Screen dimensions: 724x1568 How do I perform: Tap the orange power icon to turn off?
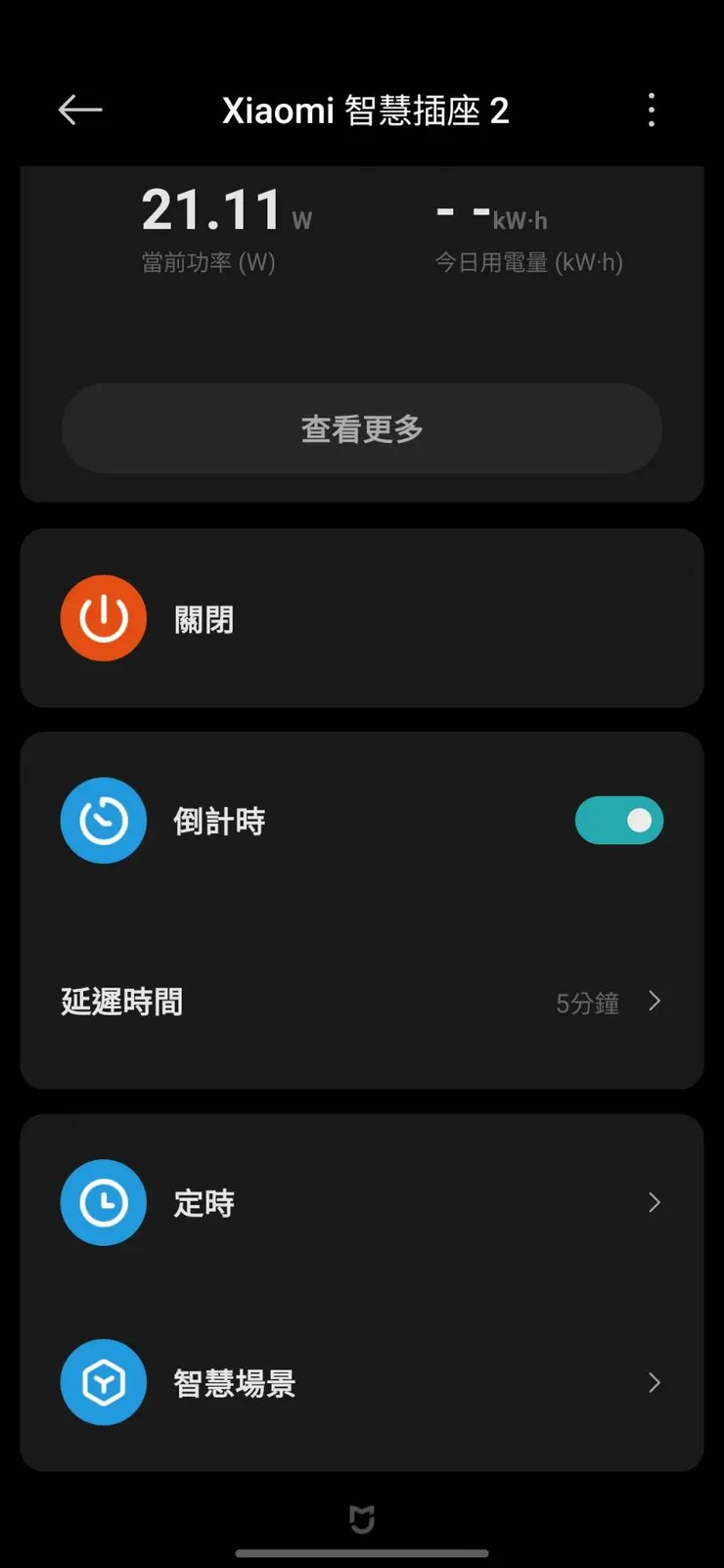[103, 617]
